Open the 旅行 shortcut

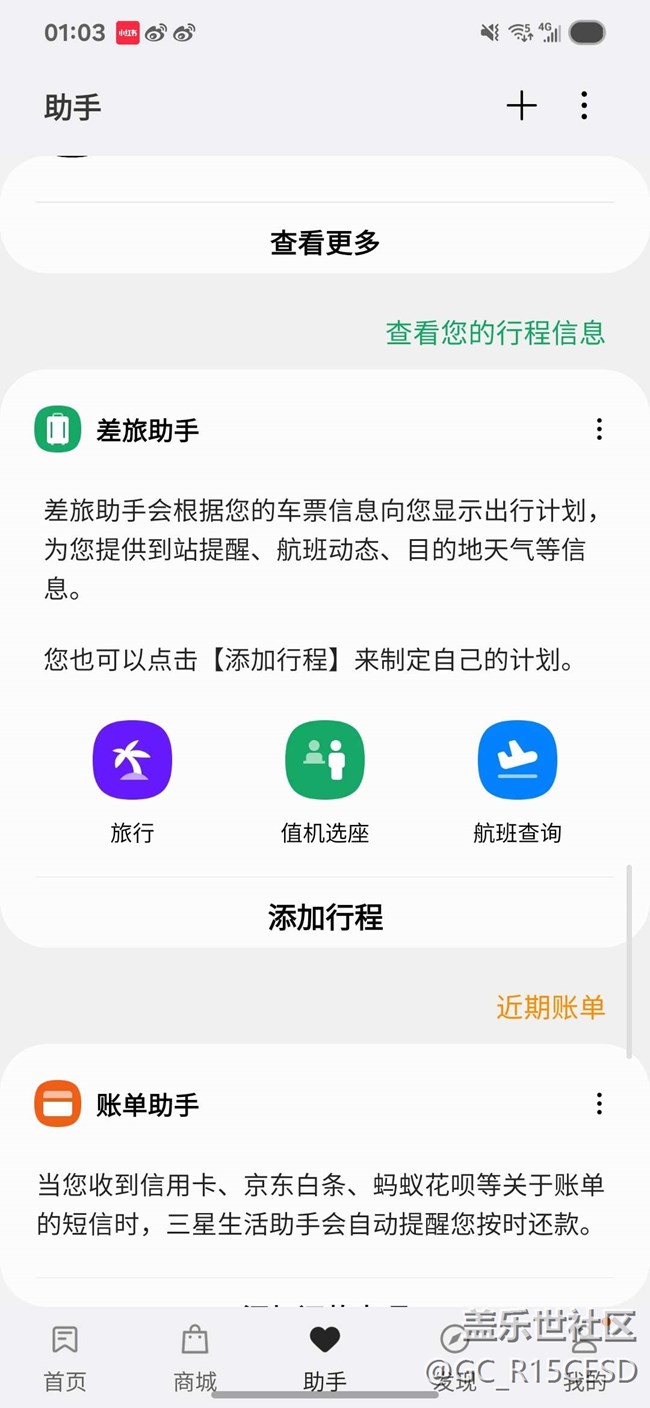[x=132, y=781]
